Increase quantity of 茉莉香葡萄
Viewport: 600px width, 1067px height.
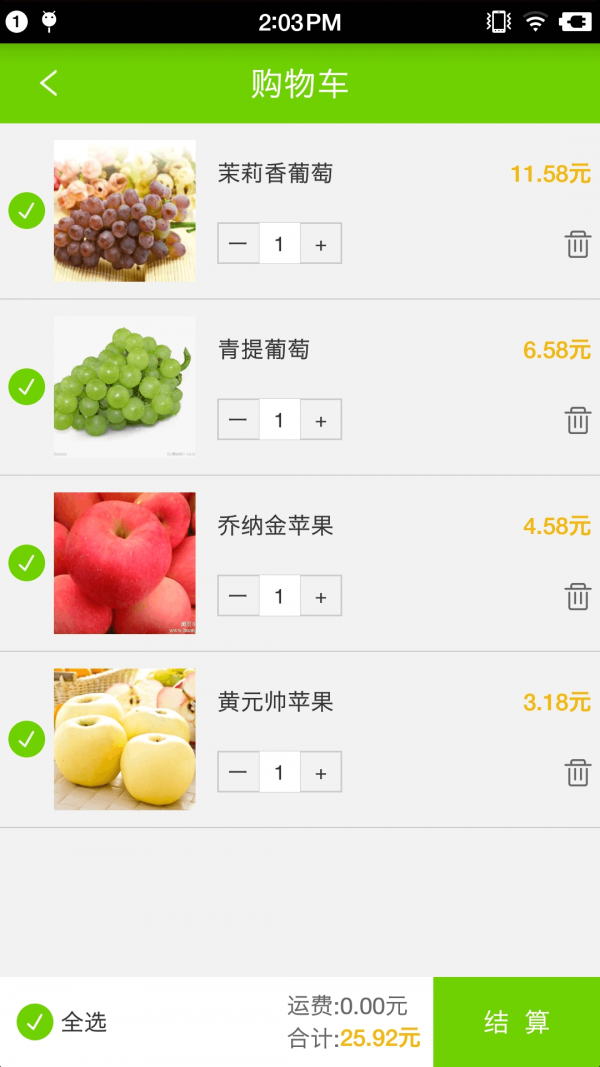pos(320,244)
